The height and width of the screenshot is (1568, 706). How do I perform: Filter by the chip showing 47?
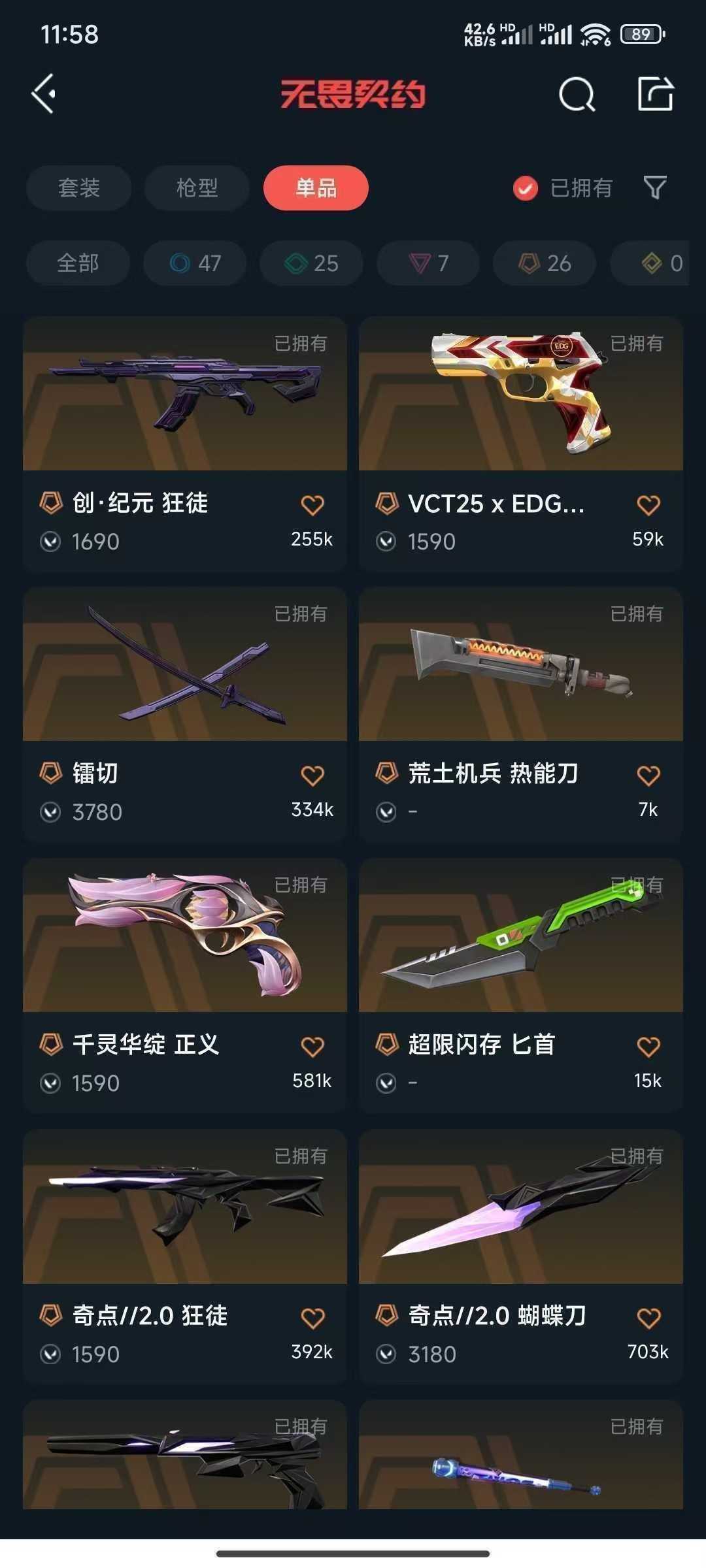click(195, 263)
